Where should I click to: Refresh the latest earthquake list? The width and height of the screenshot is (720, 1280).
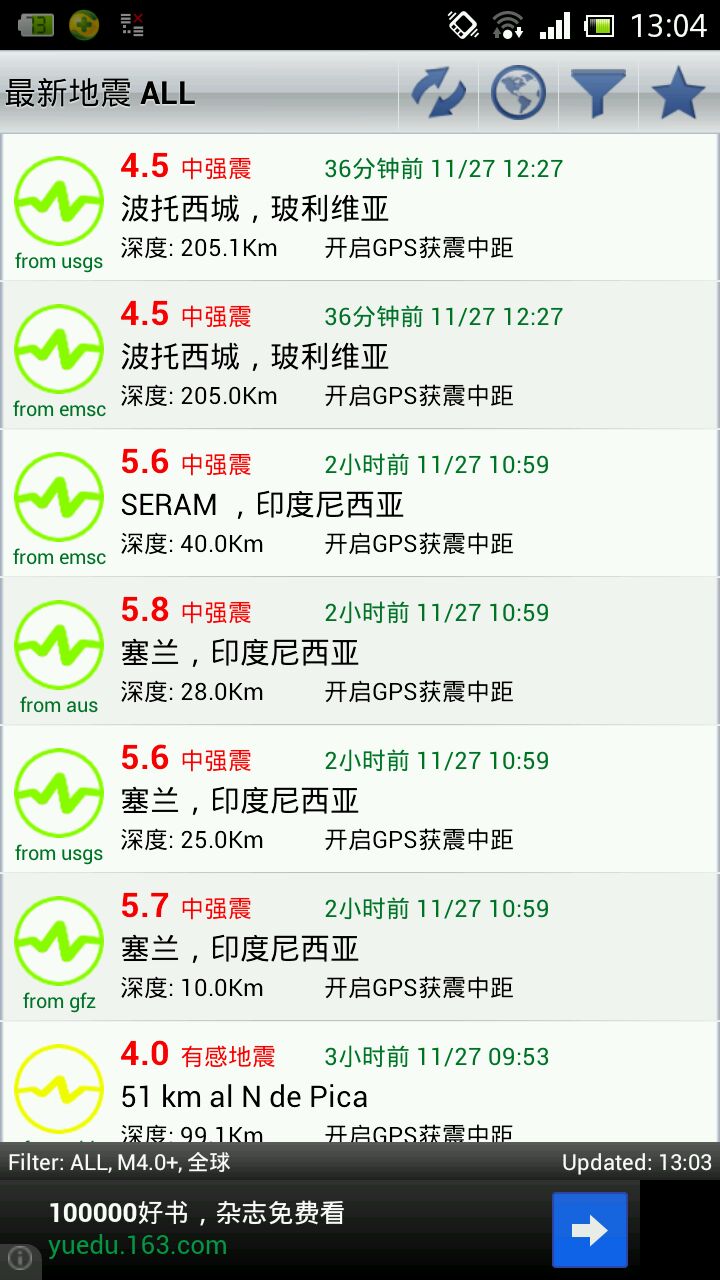(x=438, y=93)
